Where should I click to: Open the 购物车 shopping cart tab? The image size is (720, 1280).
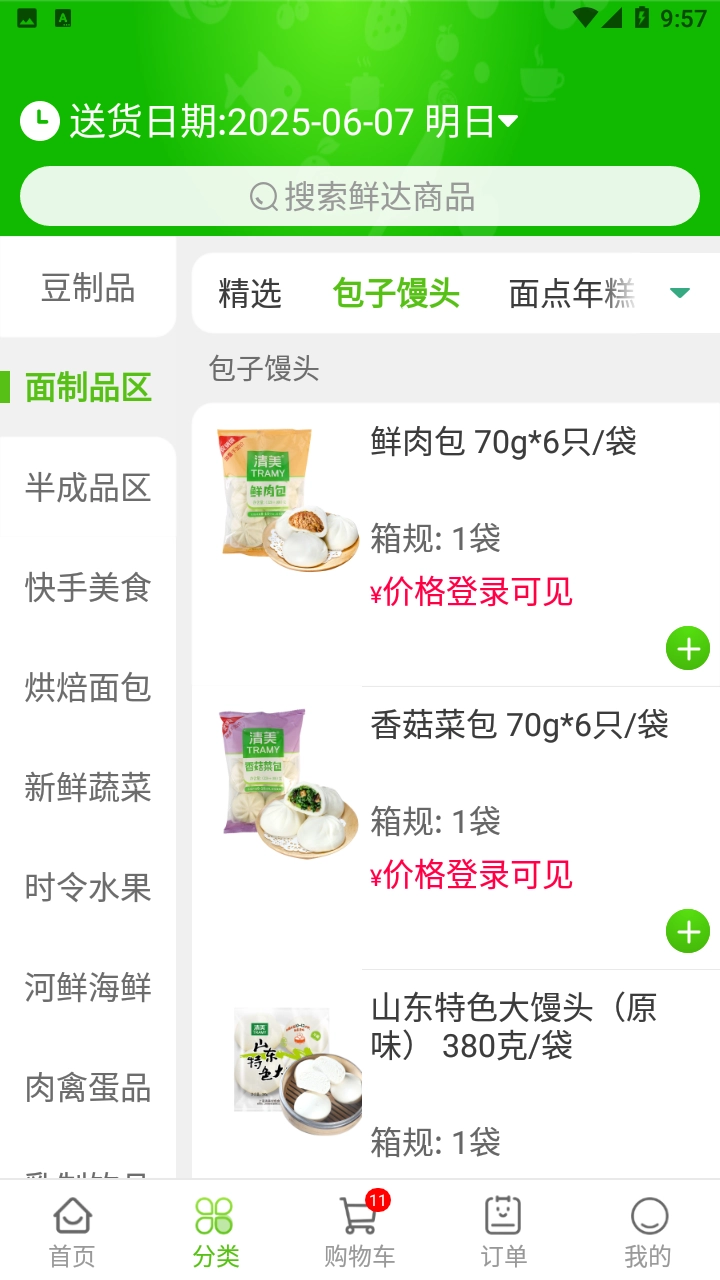coord(359,1231)
